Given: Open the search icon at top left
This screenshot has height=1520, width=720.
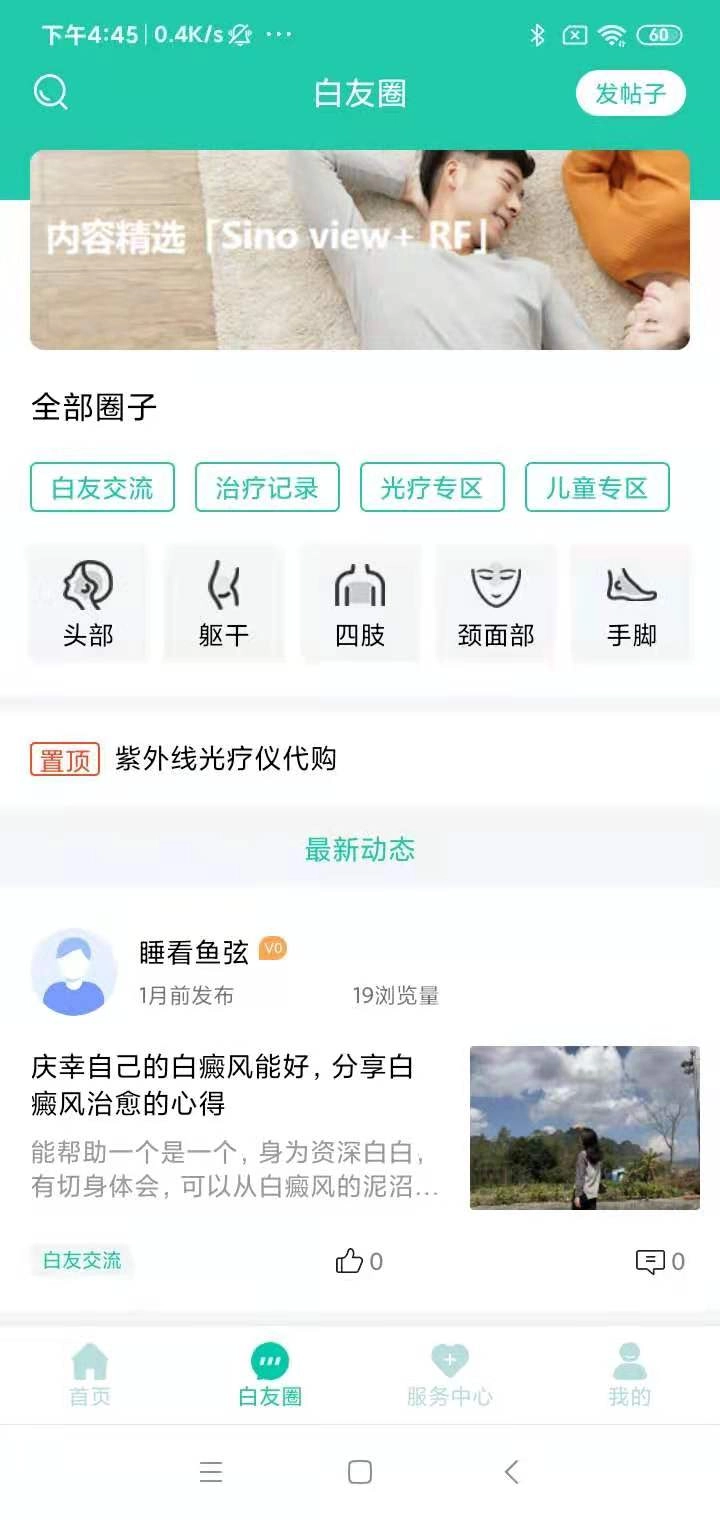Looking at the screenshot, I should pyautogui.click(x=50, y=91).
